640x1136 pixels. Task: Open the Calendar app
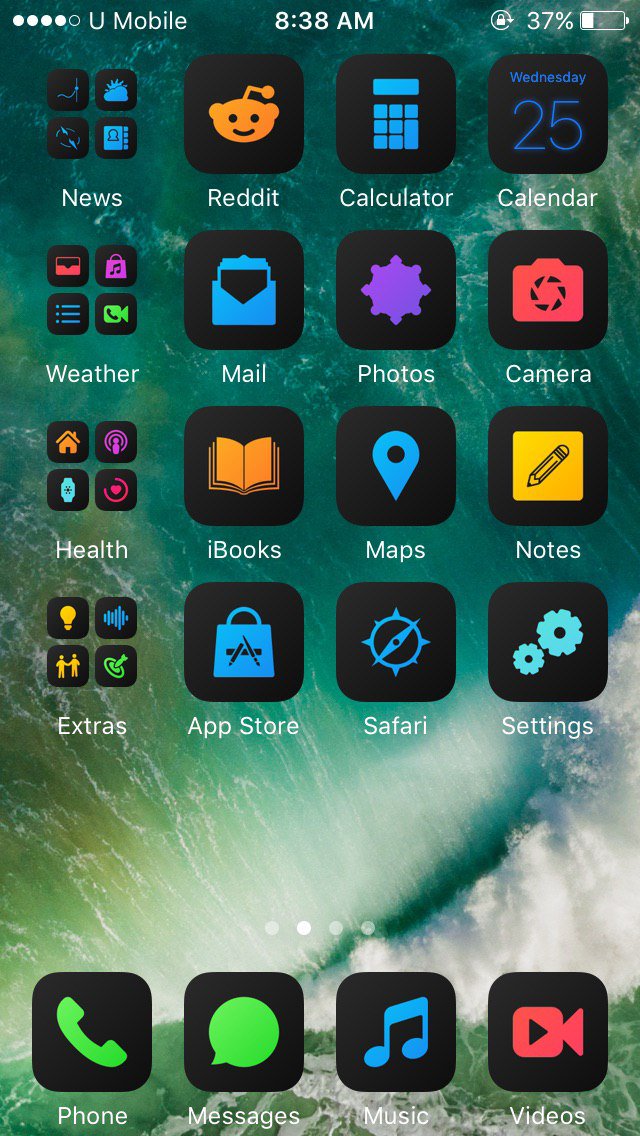click(548, 114)
